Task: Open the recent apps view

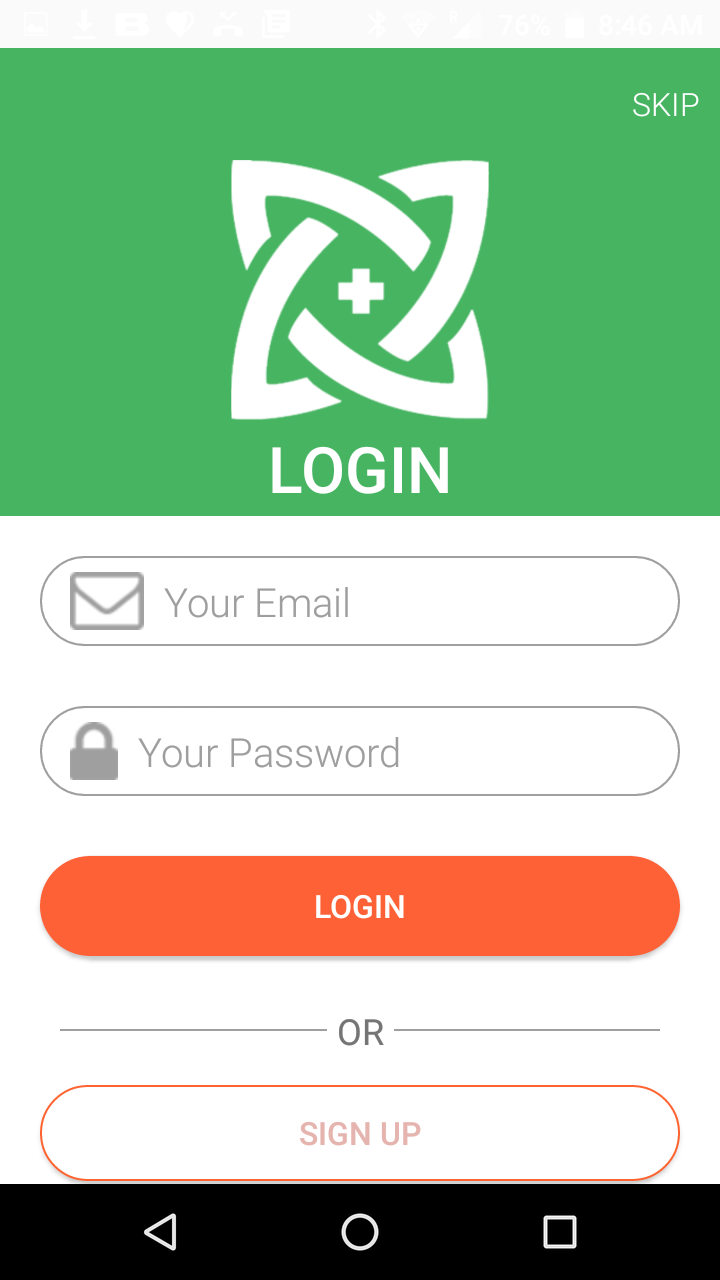Action: coord(559,1232)
